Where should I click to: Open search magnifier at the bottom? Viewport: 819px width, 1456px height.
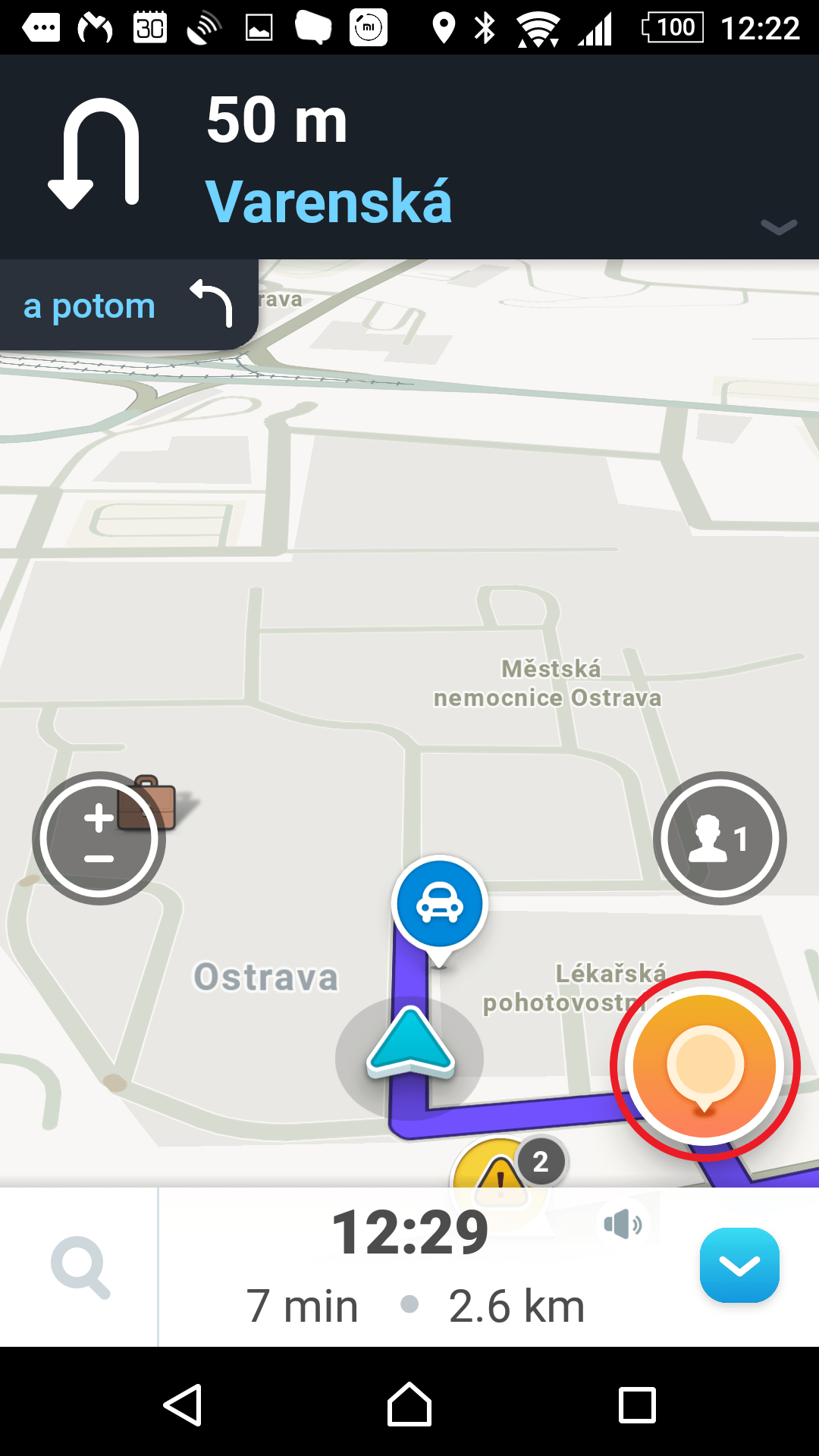[x=80, y=1267]
